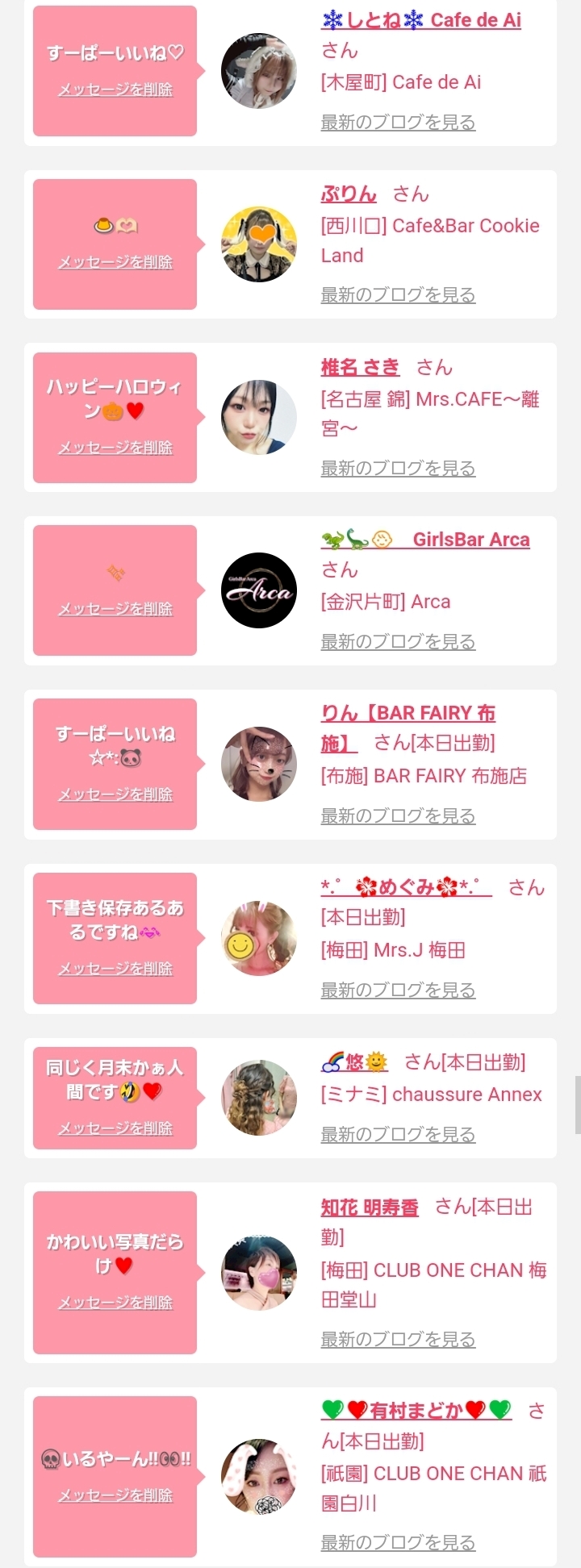
Task: View 椎名 さき's latest blog
Action: point(398,469)
